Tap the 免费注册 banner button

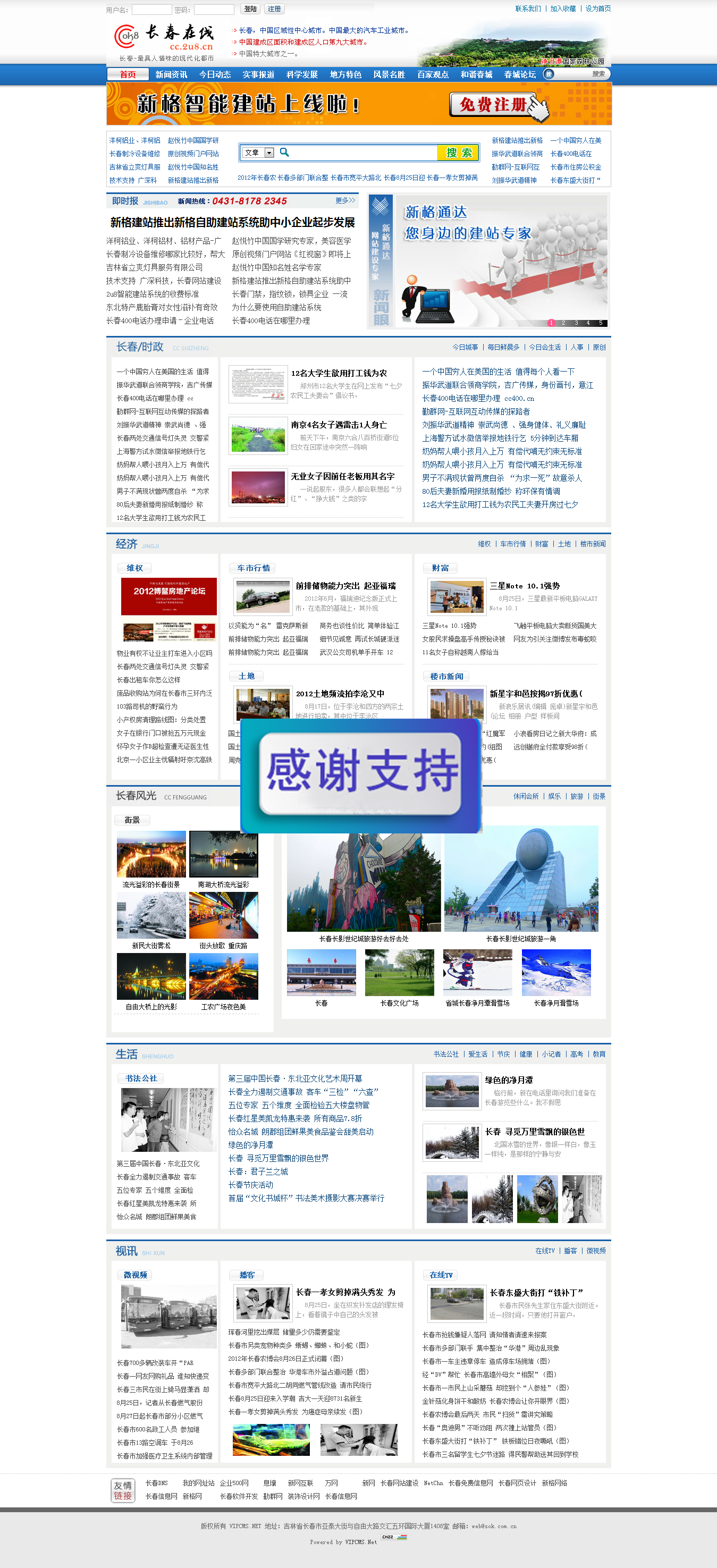click(x=493, y=105)
